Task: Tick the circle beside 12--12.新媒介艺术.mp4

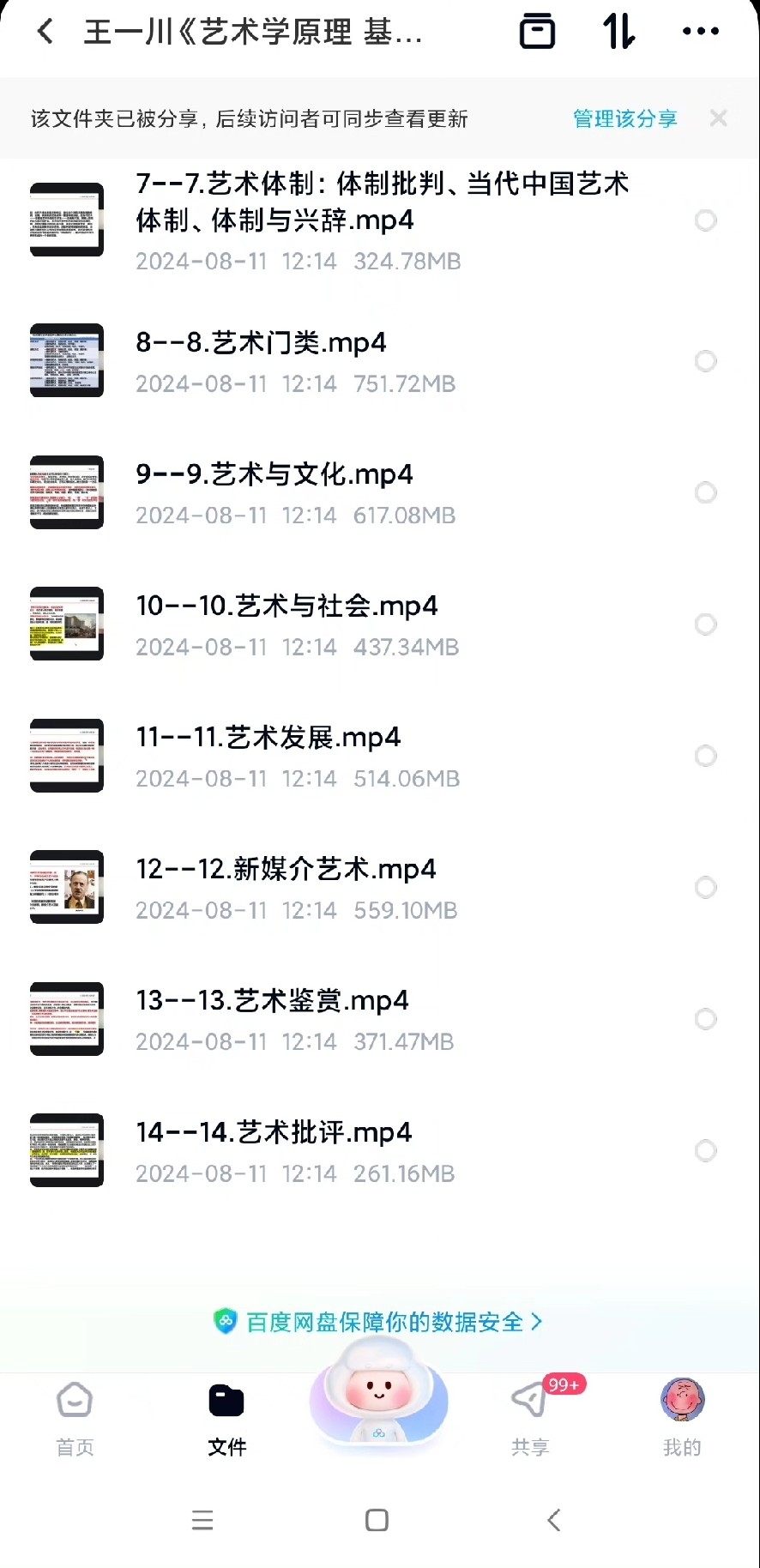Action: [x=706, y=887]
